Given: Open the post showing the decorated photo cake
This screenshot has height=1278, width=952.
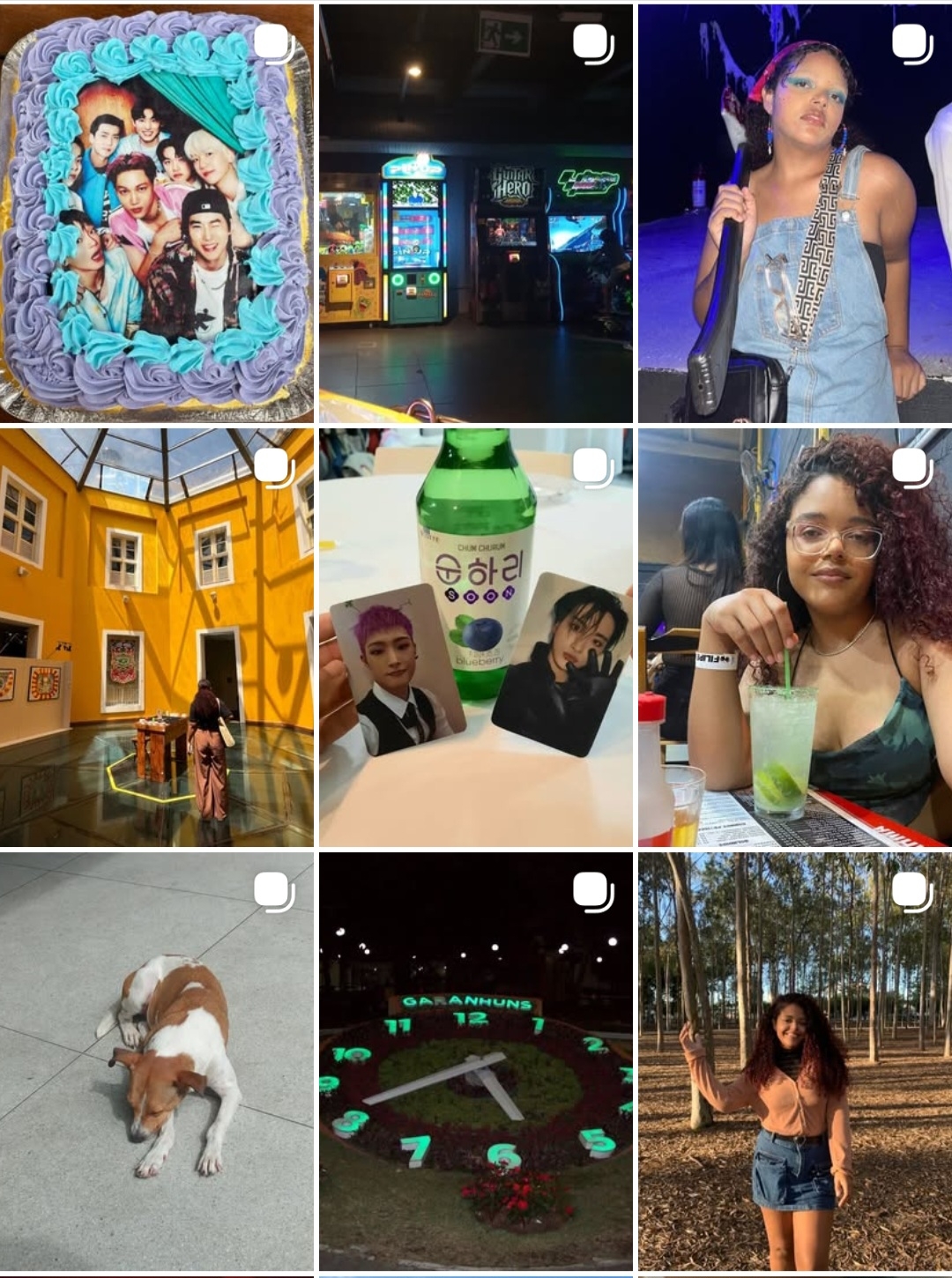Looking at the screenshot, I should pos(157,213).
